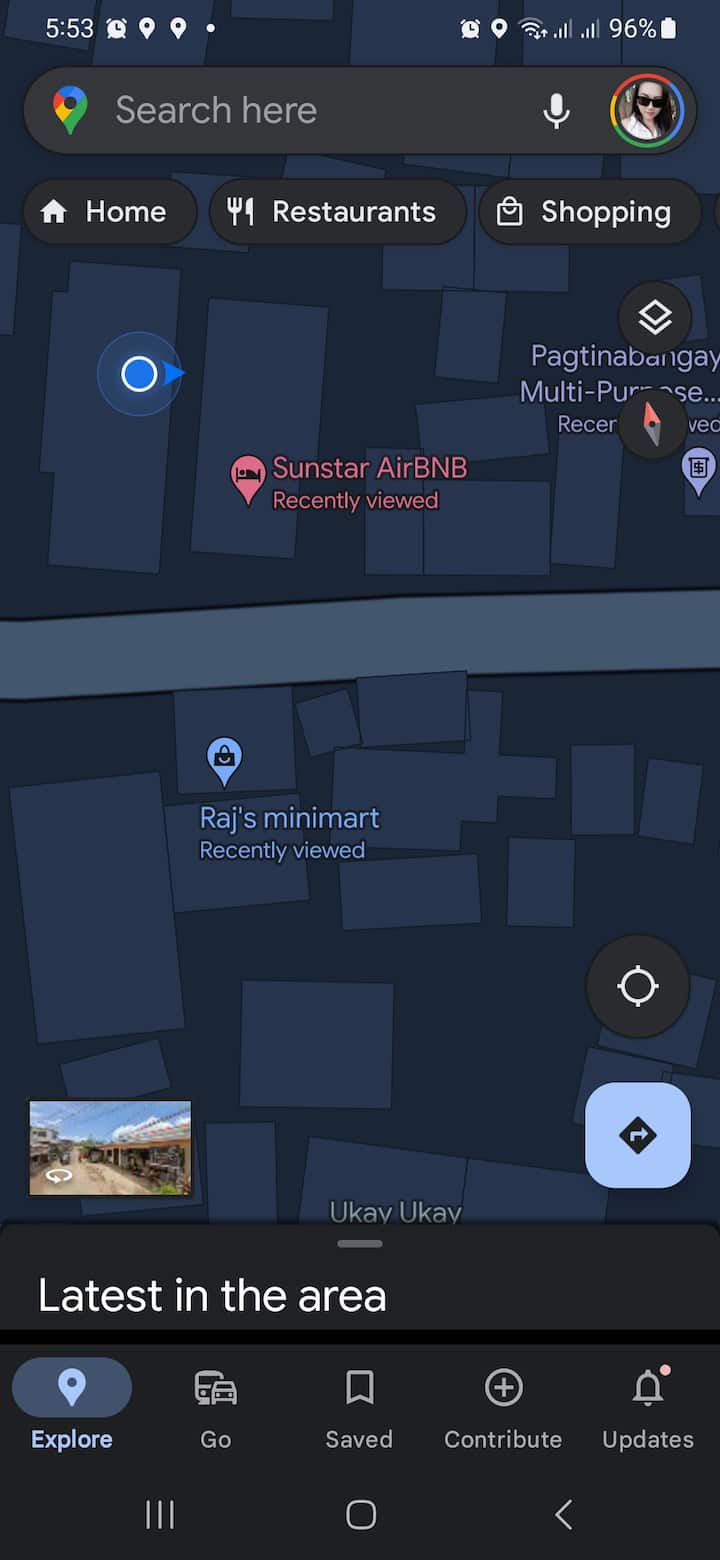This screenshot has width=720, height=1560.
Task: Open the Sunstar AirBNB map pin
Action: coord(247,476)
